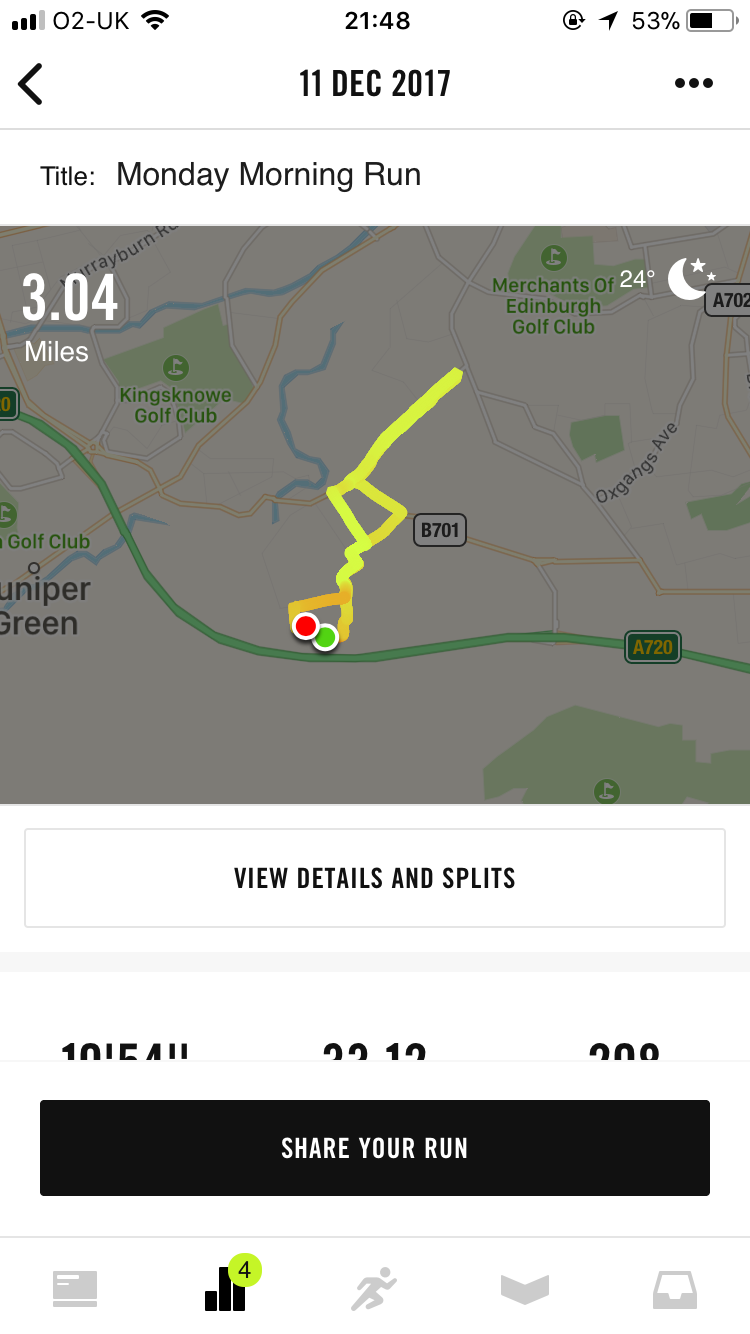Image resolution: width=750 pixels, height=1334 pixels.
Task: Open the three-dot overflow menu
Action: click(694, 84)
